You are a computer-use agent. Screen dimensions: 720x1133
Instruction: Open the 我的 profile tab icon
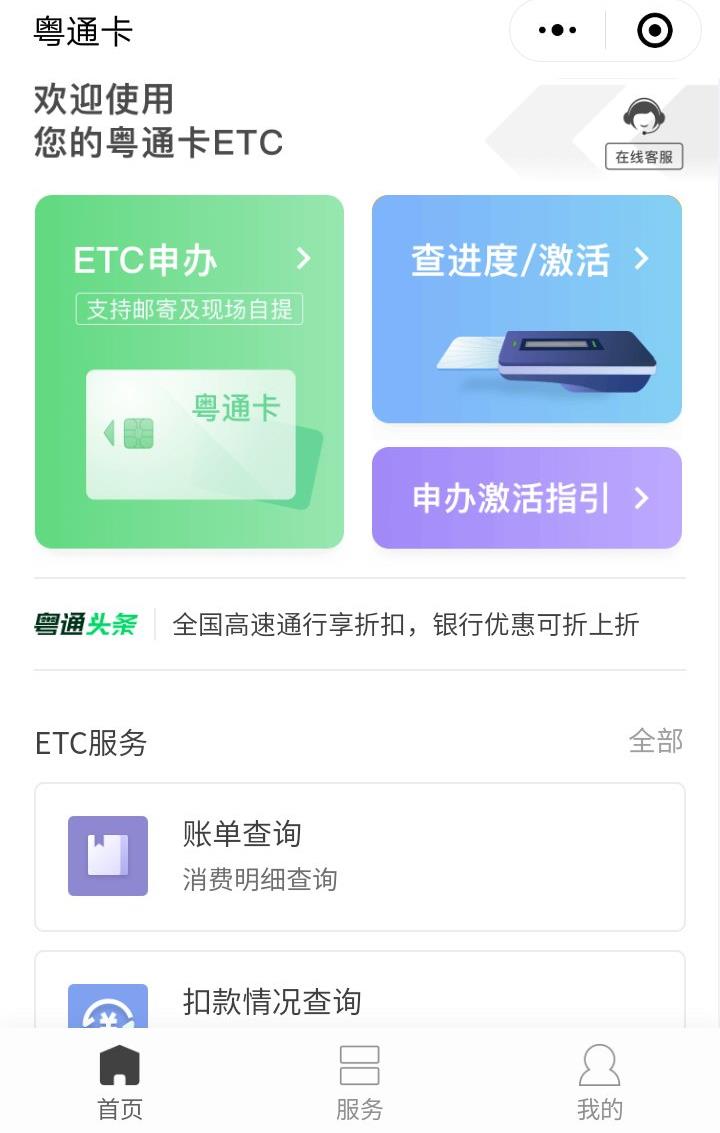coord(598,1066)
